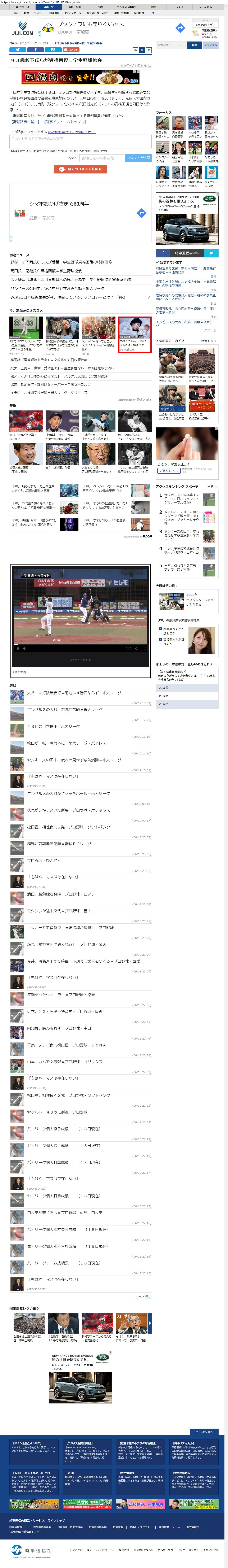Open article 大谷、4打数無安打=菊池は4勝目ならず
Image resolution: width=228 pixels, height=1568 pixels.
coord(74,693)
